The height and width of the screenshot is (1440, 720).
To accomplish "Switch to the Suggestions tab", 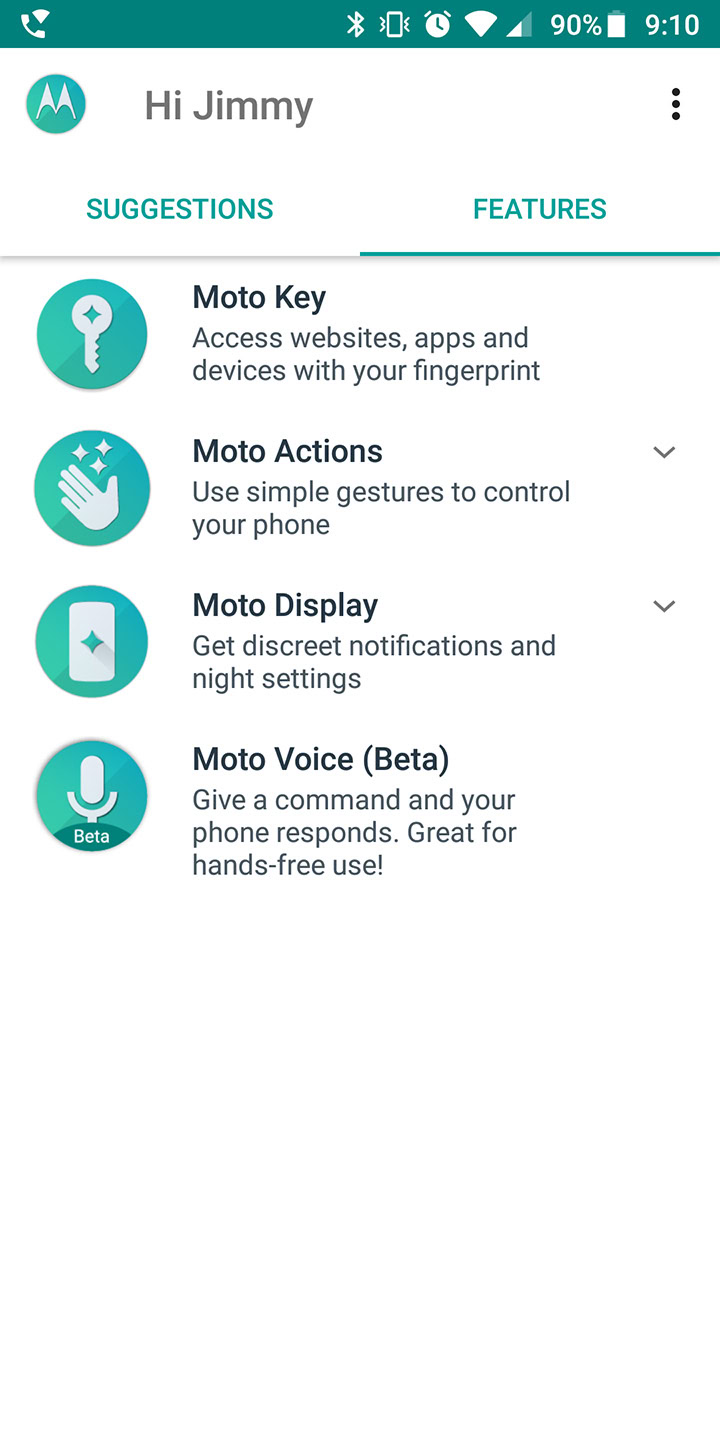I will (180, 209).
